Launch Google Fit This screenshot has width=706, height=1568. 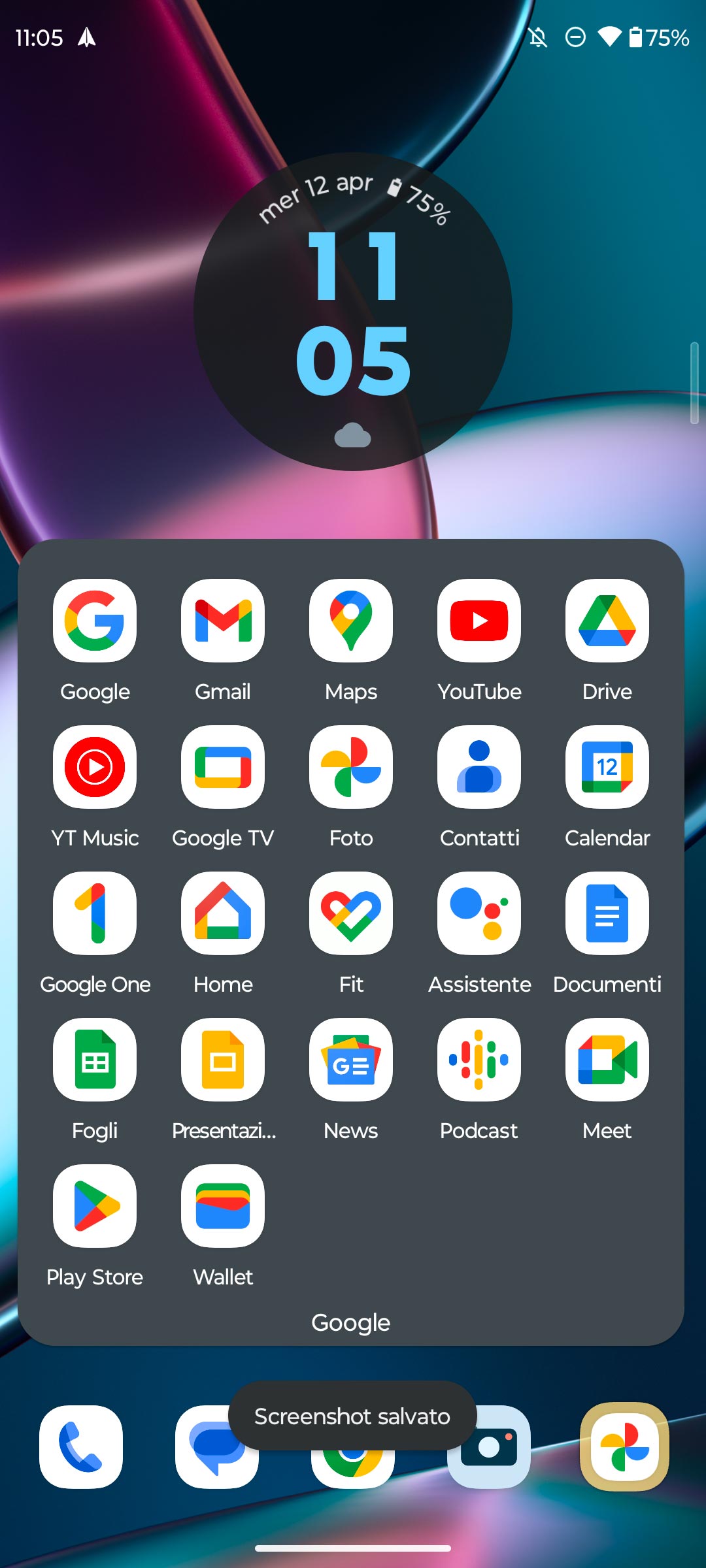pos(351,913)
